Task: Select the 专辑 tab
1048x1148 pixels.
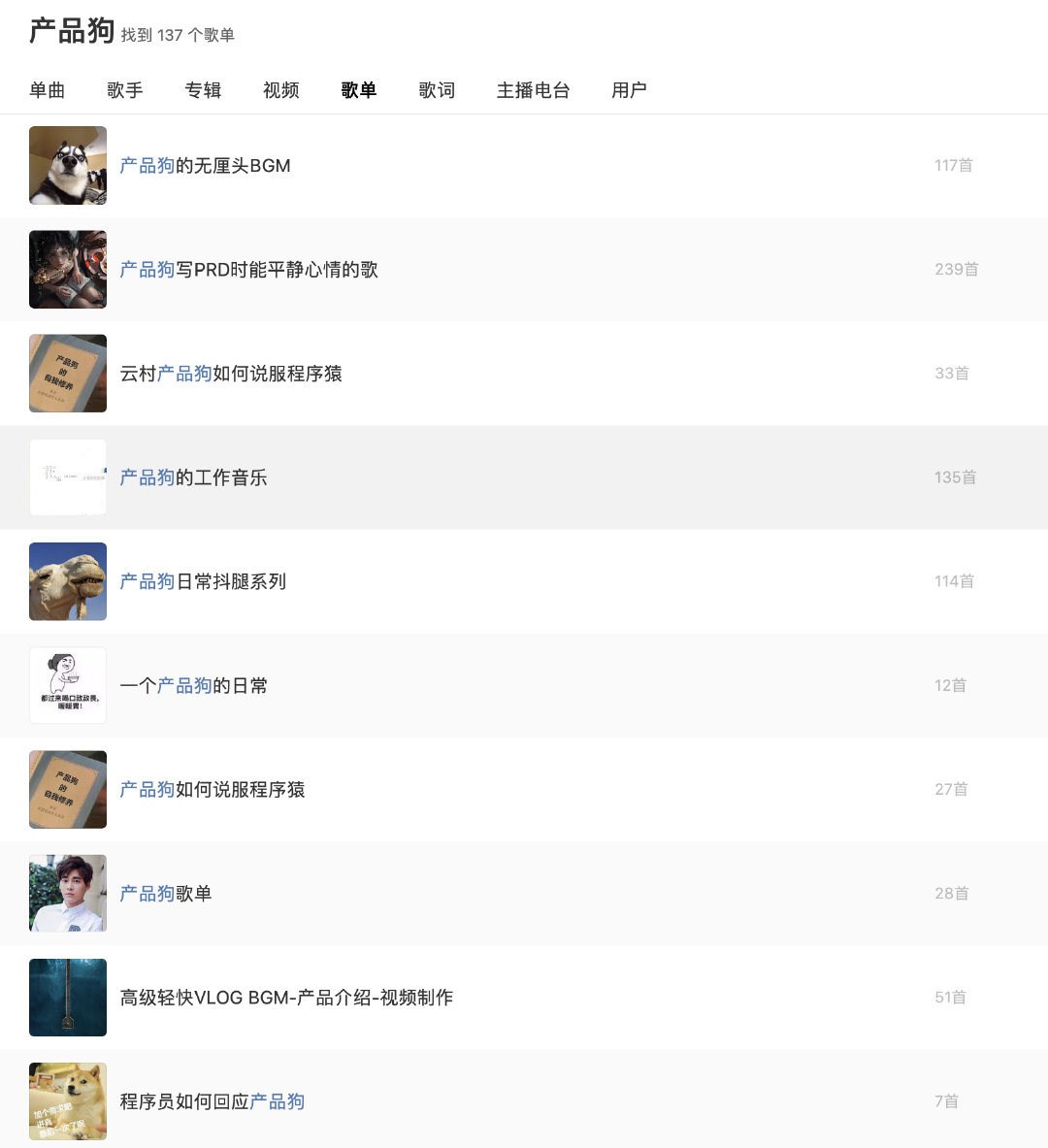Action: 203,90
